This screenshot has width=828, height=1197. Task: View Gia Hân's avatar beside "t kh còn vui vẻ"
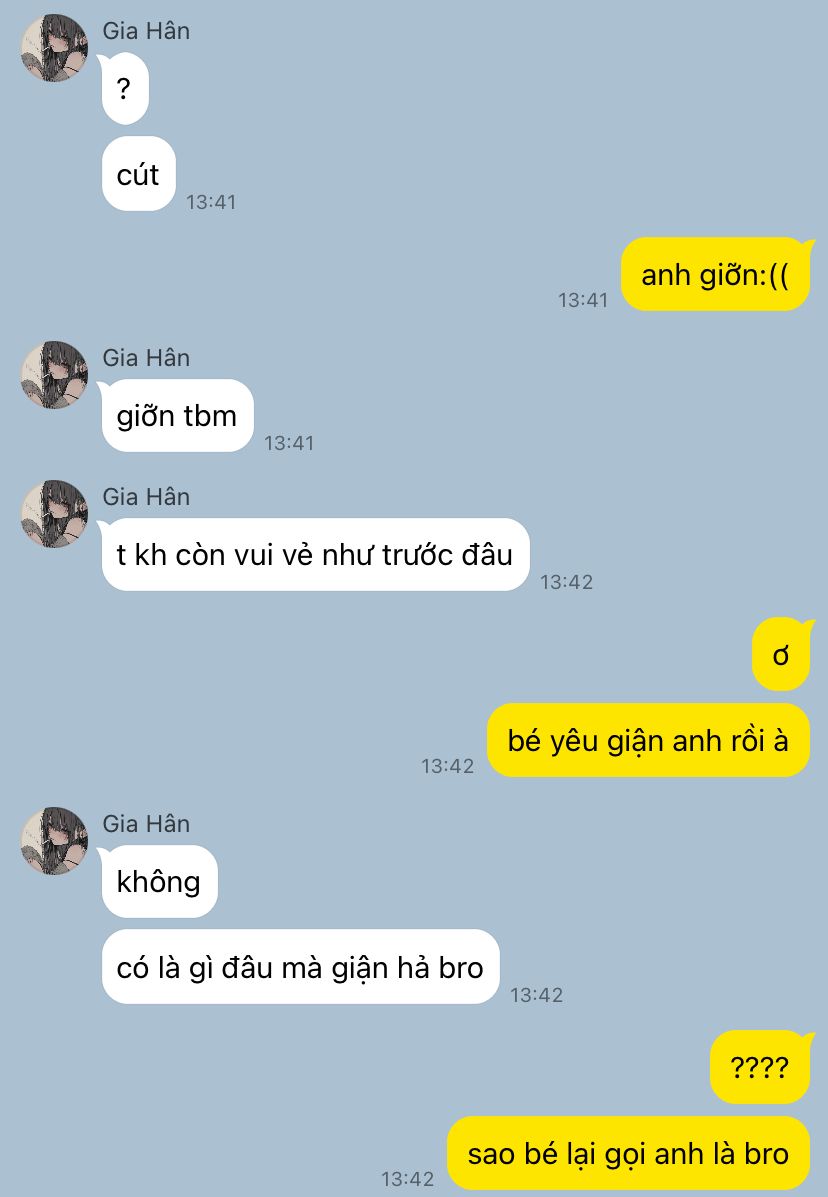click(54, 514)
